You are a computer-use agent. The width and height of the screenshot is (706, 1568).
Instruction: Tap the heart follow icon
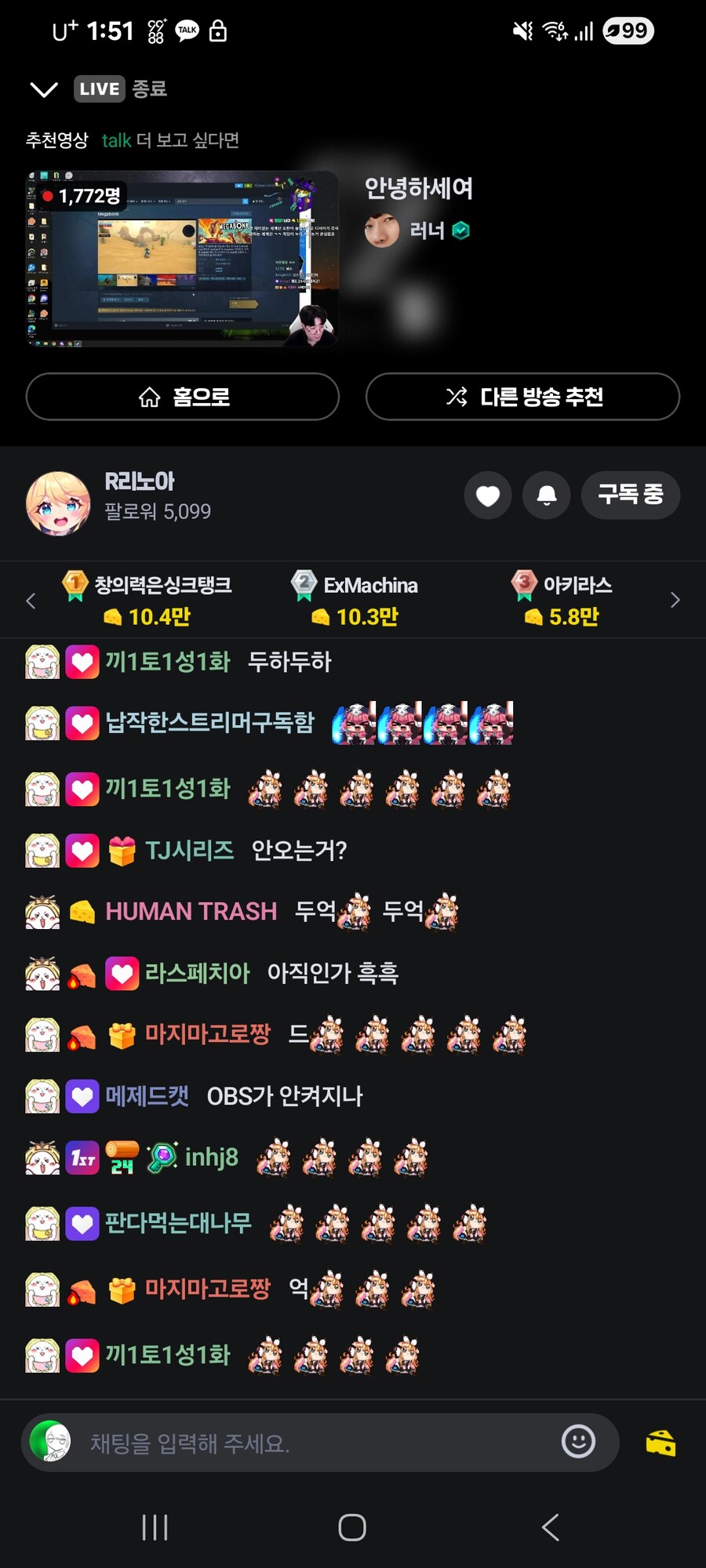point(488,495)
